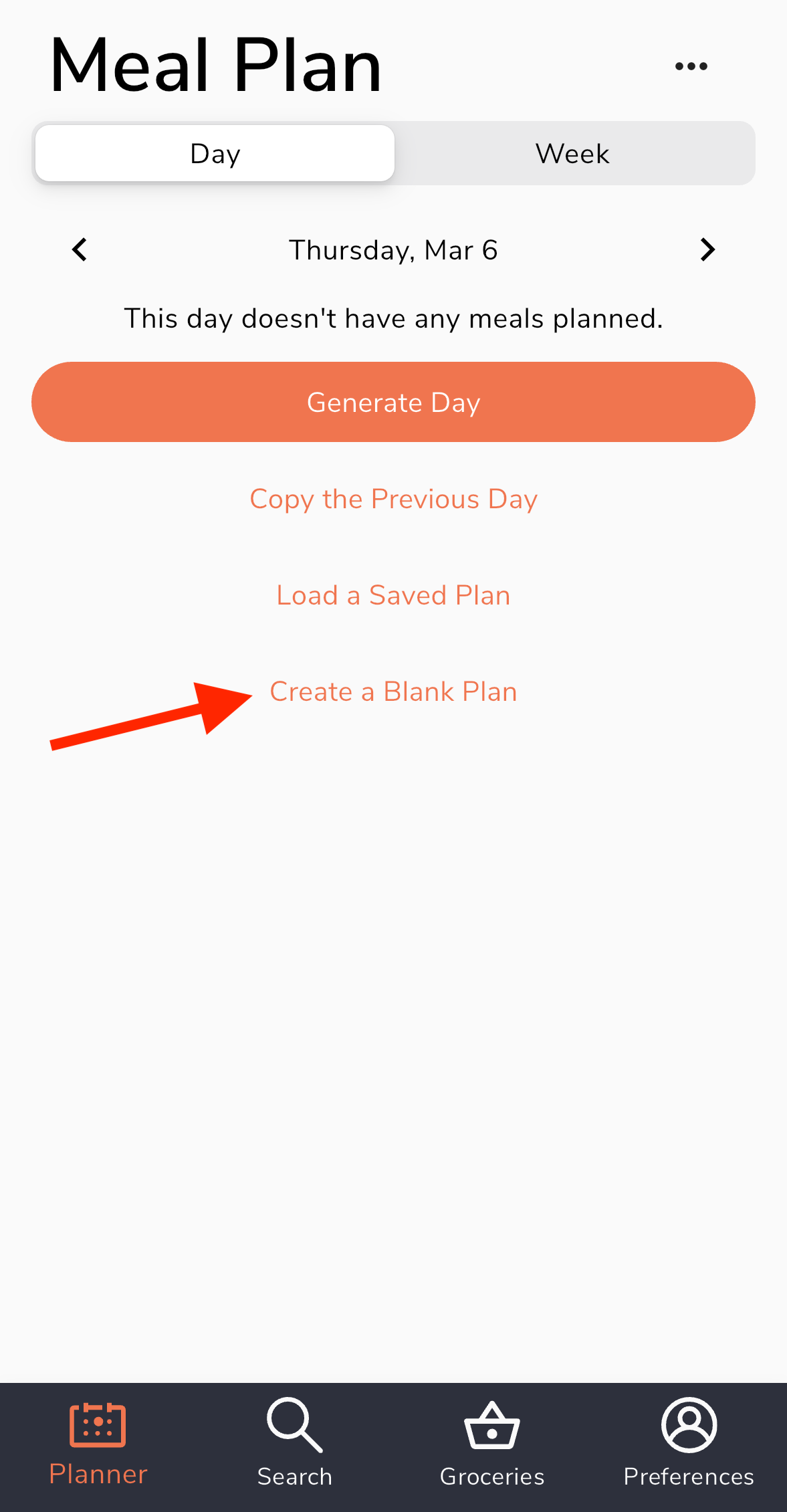Select the Day view tab
787x1512 pixels.
[215, 154]
